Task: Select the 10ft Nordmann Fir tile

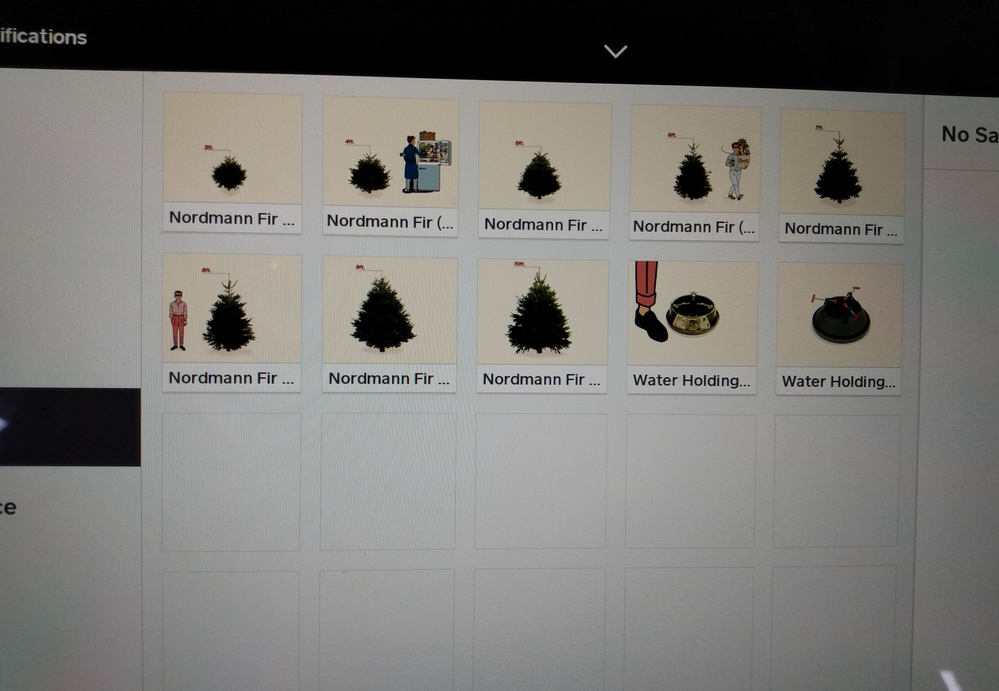Action: click(x=542, y=324)
